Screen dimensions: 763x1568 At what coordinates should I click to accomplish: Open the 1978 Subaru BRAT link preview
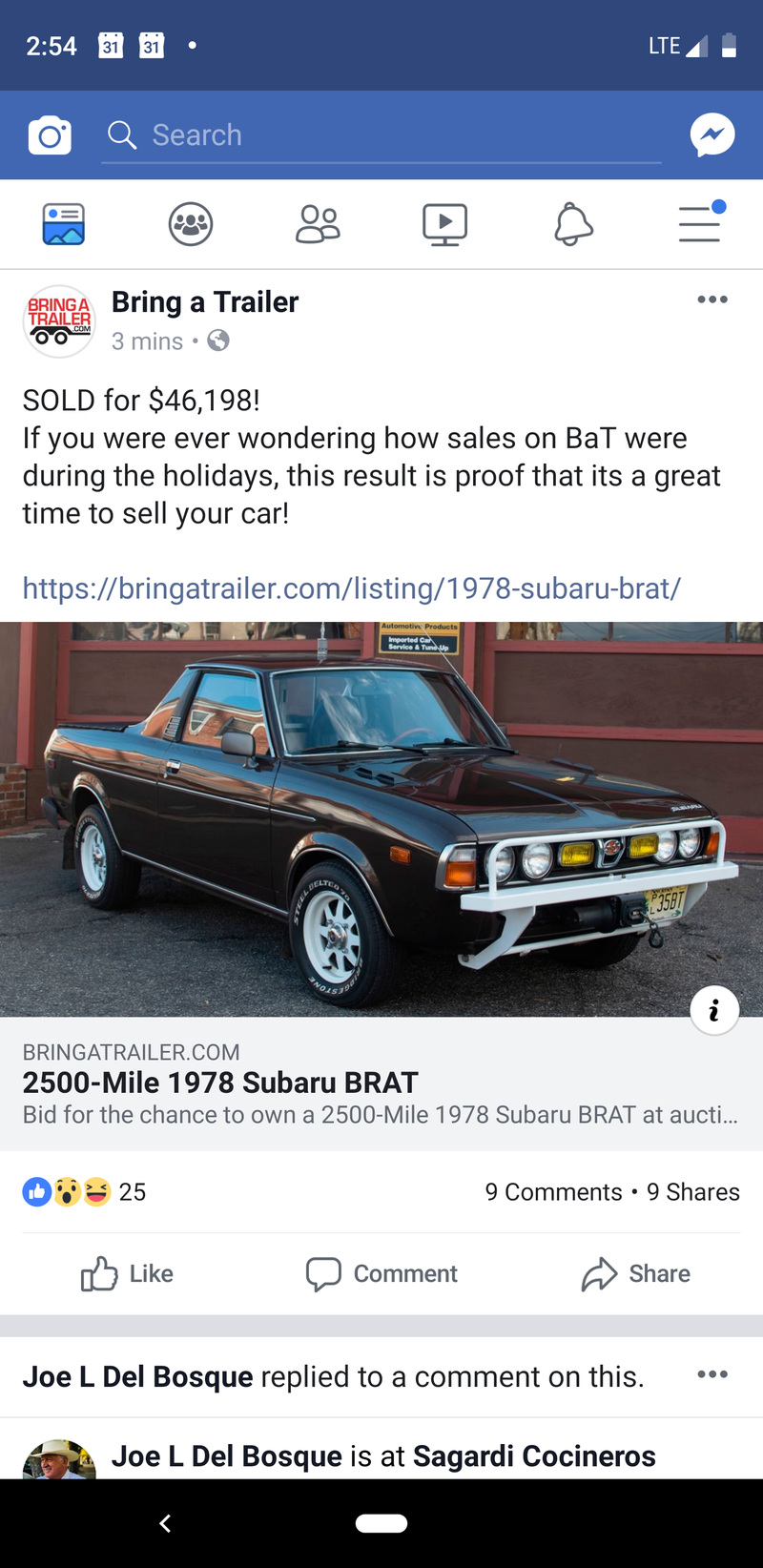coord(381,1083)
